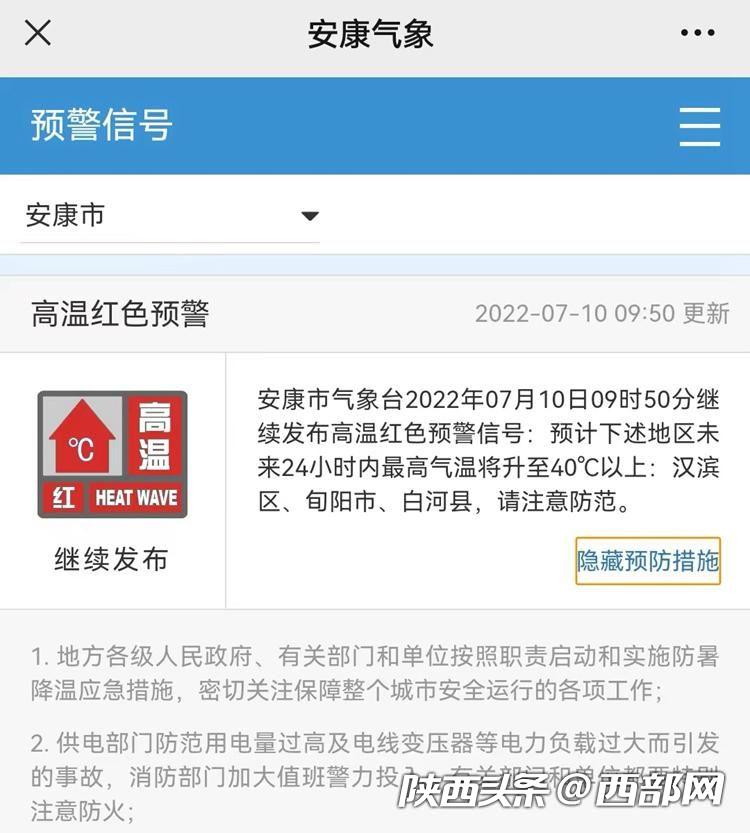
Task: Open the hamburger menu in 预警信号 bar
Action: tap(699, 126)
